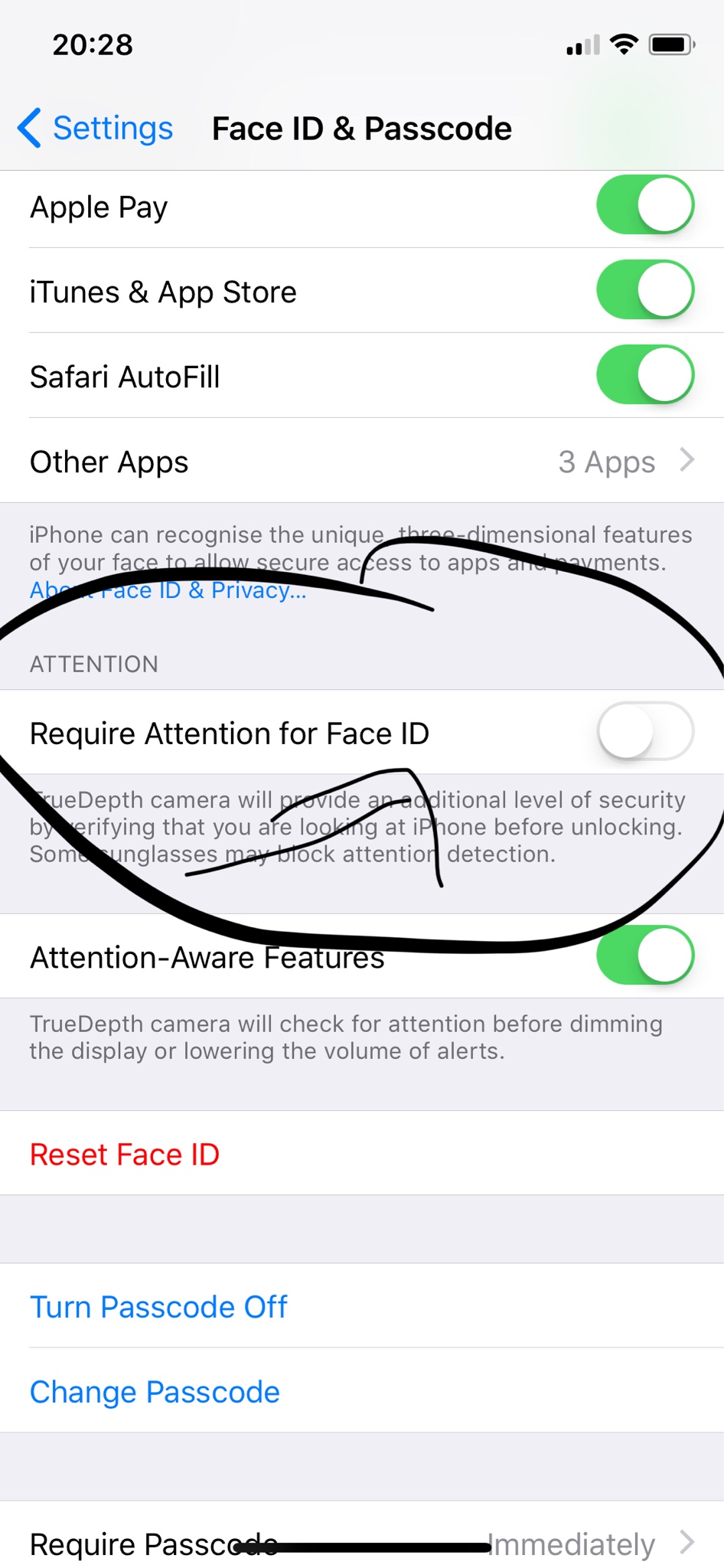Turn off iTunes & App Store toggle
Viewport: 724px width, 1568px height.
[x=644, y=290]
